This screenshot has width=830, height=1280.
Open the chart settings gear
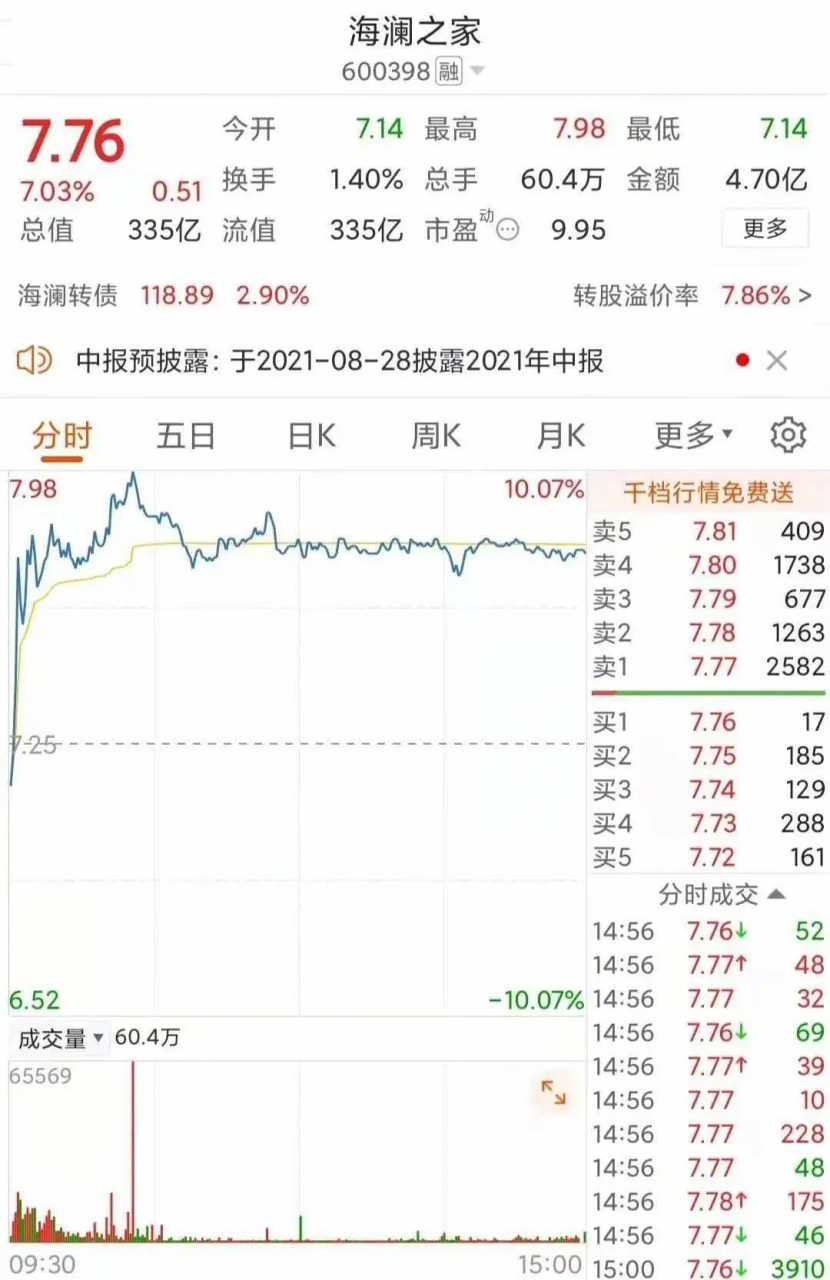coord(789,434)
